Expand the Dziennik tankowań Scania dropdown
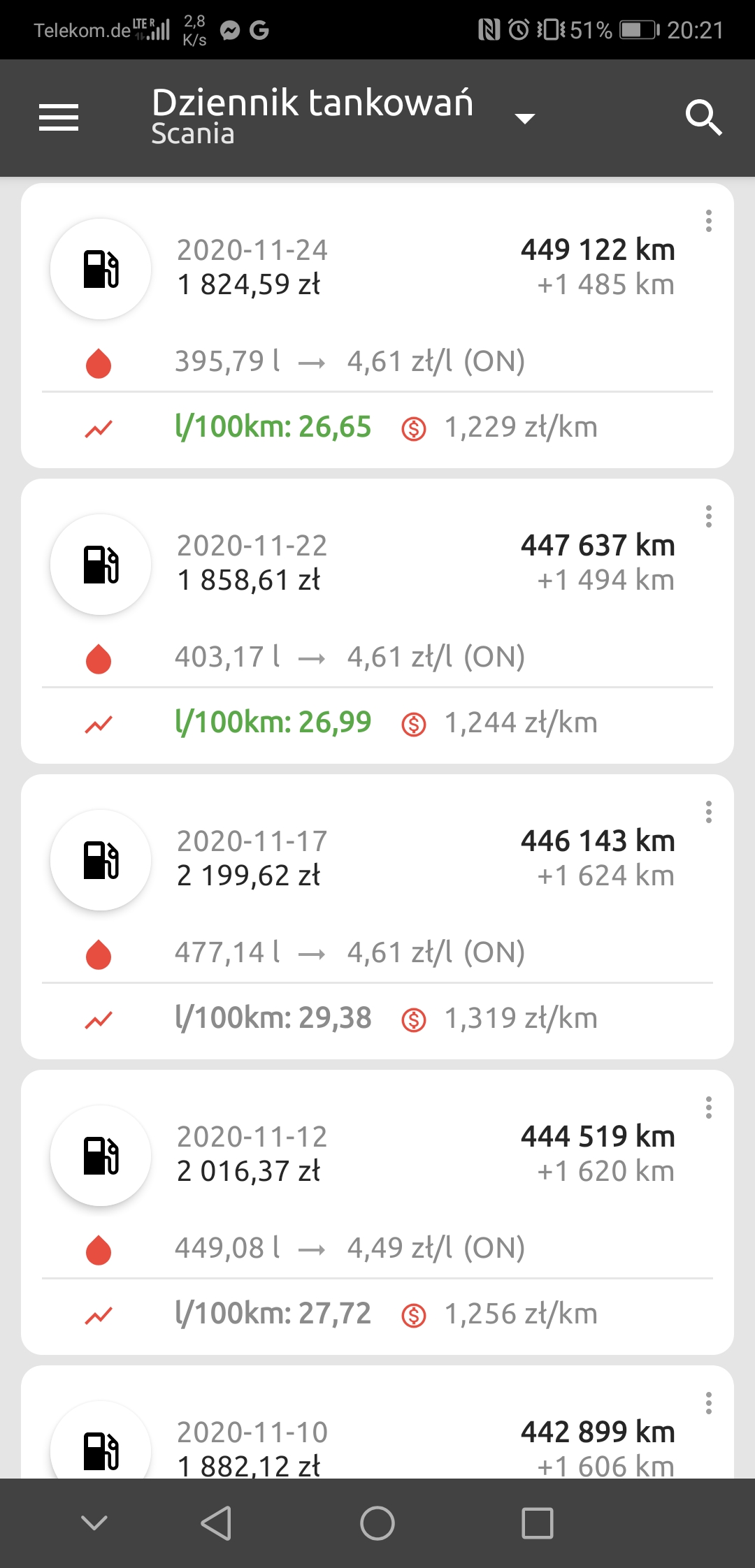Image resolution: width=755 pixels, height=1568 pixels. point(524,118)
